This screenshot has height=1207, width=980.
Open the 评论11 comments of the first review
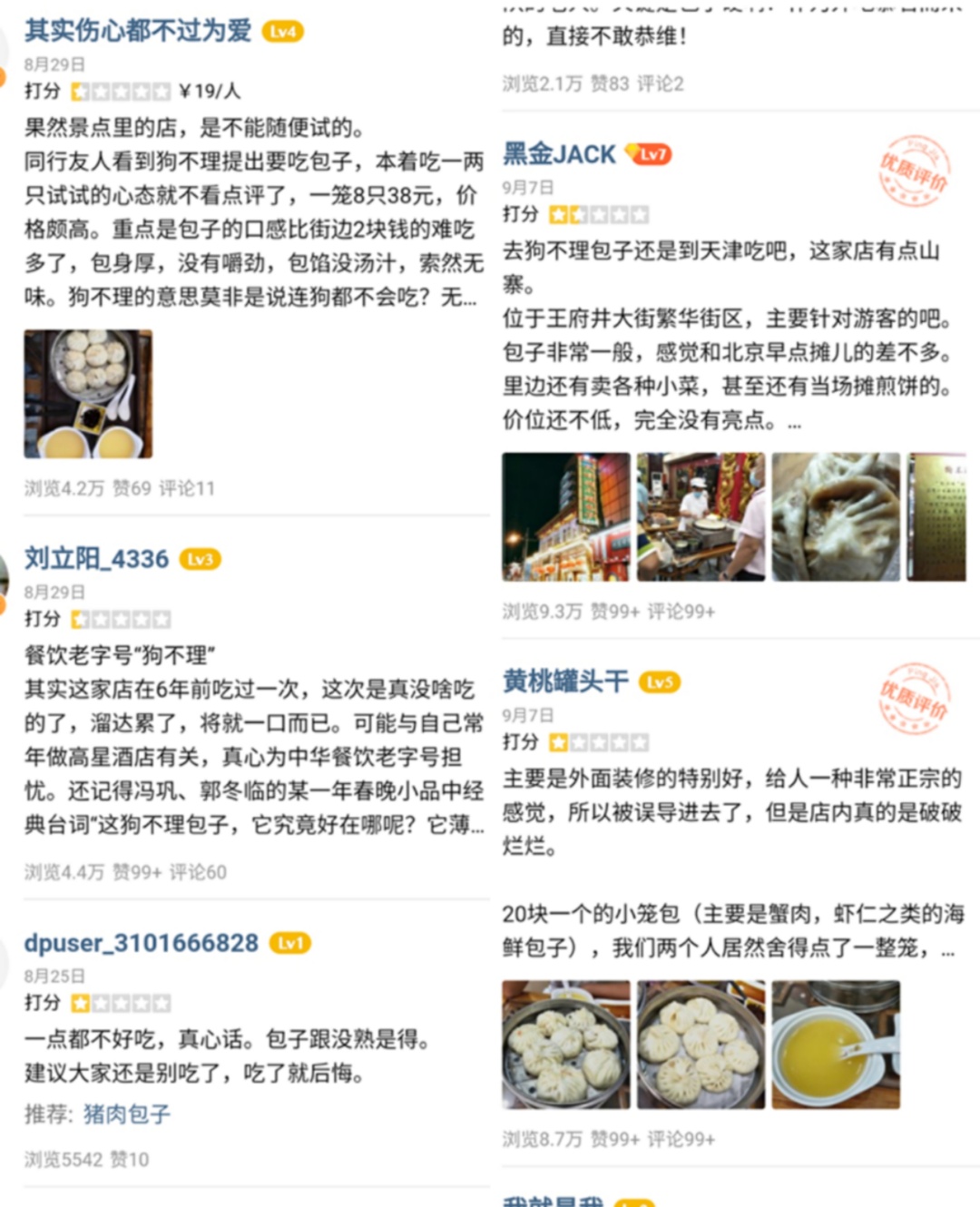(x=190, y=488)
